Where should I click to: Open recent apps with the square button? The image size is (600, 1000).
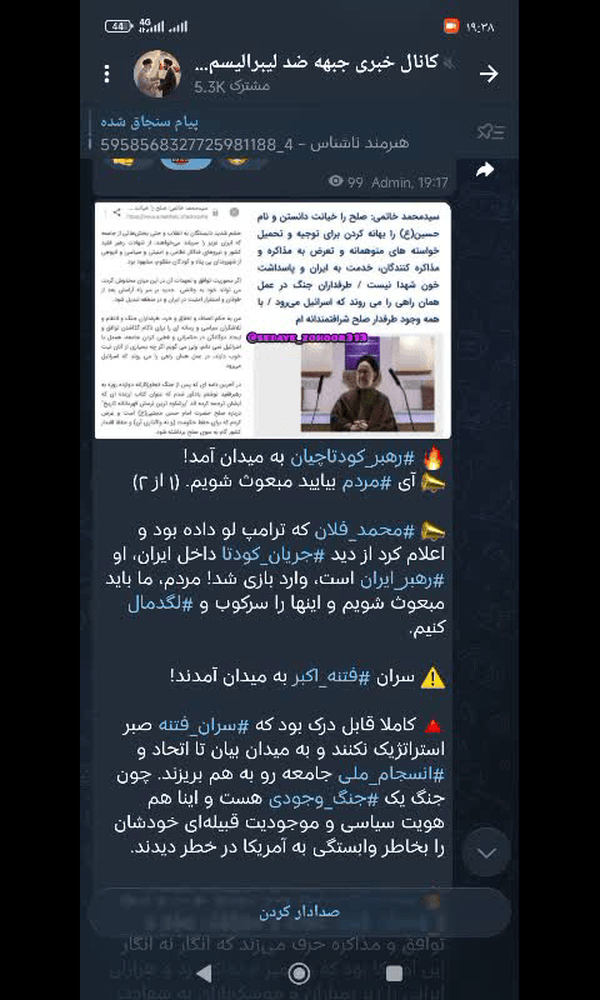click(x=394, y=973)
